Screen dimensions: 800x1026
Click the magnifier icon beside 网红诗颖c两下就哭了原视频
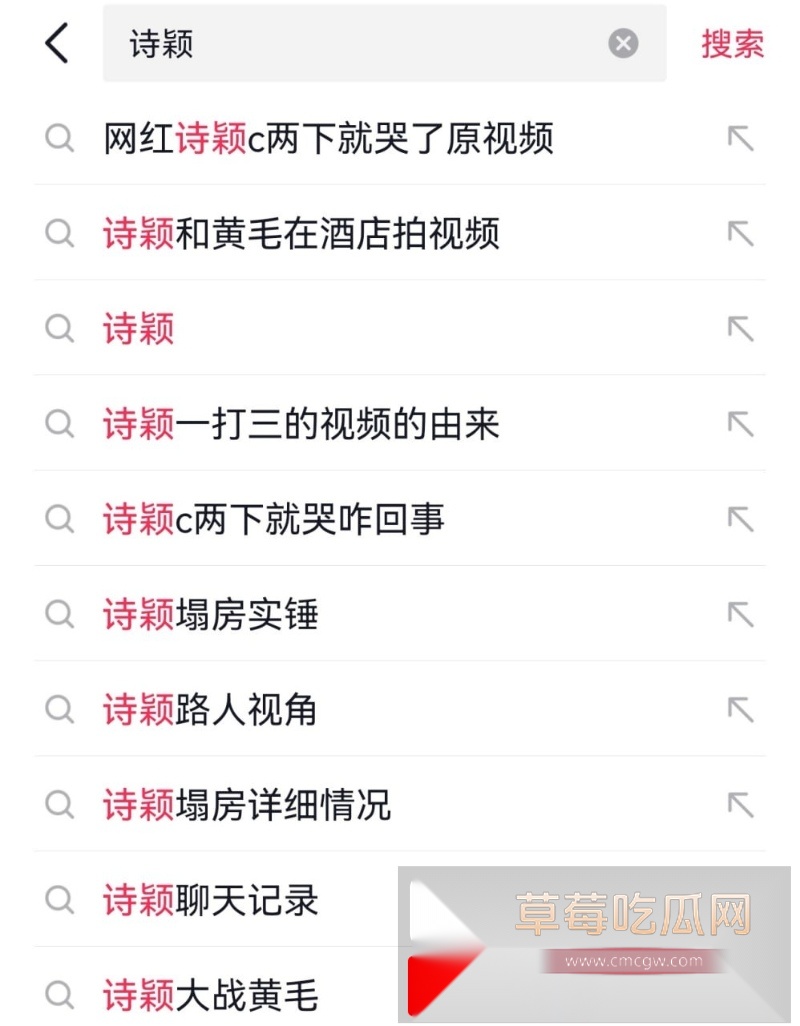click(59, 139)
